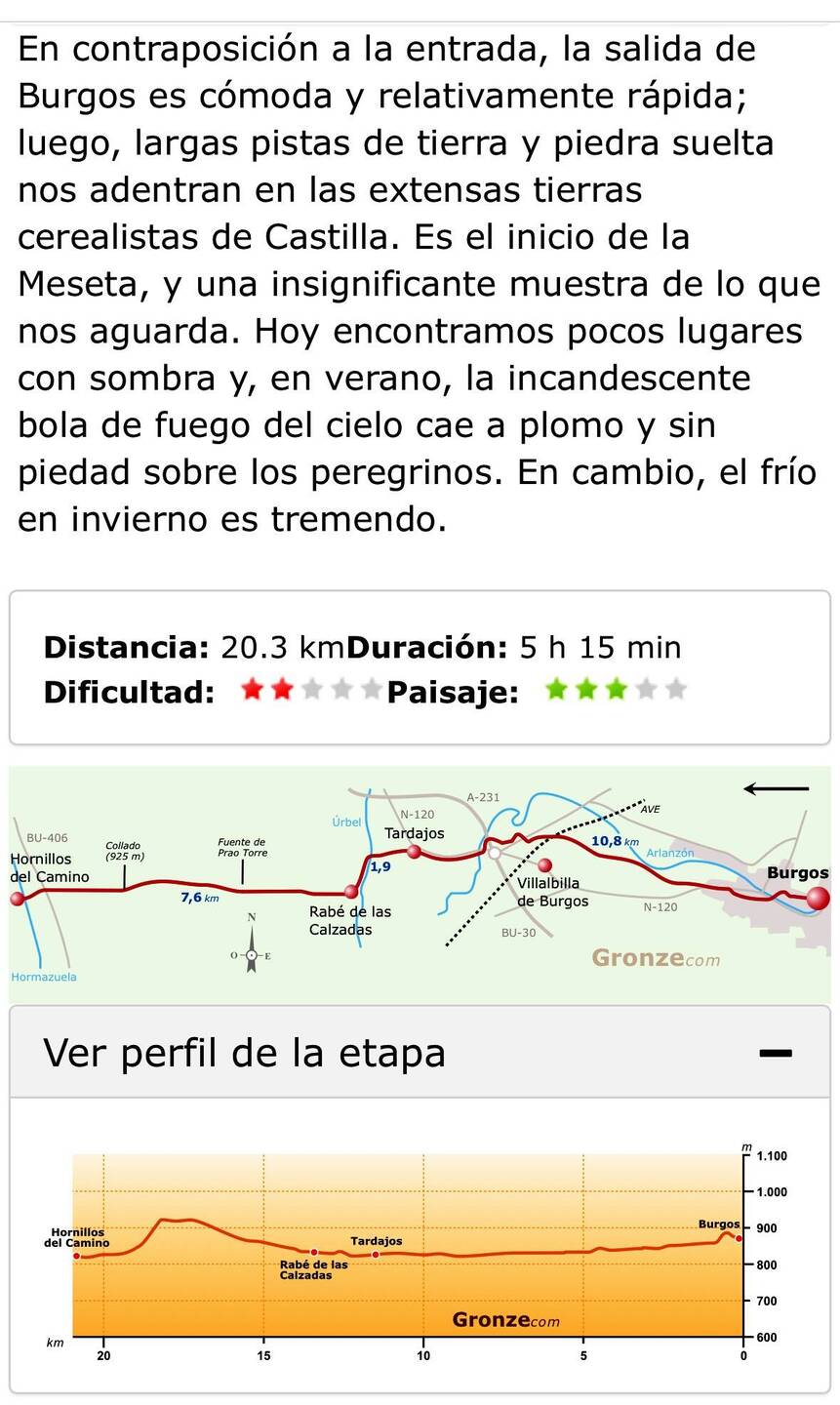Open the stage route map image
840x1405 pixels.
[420, 884]
